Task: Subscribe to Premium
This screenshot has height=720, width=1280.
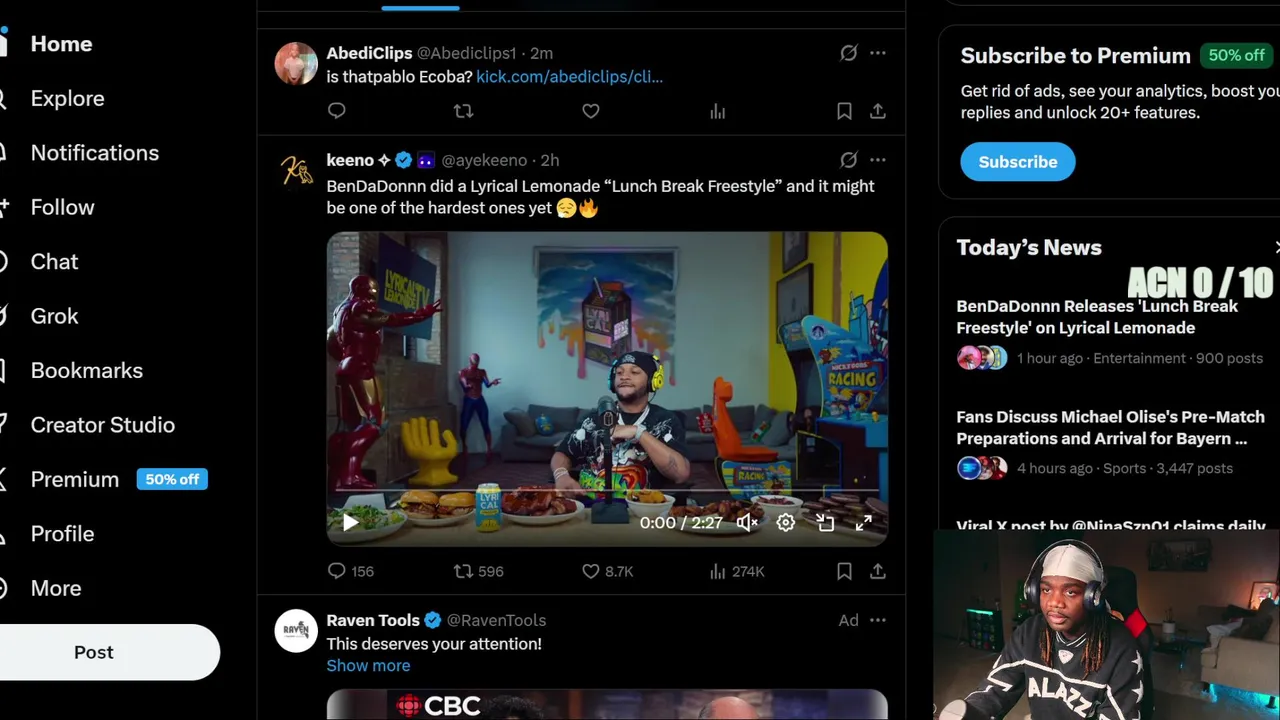Action: click(1017, 162)
